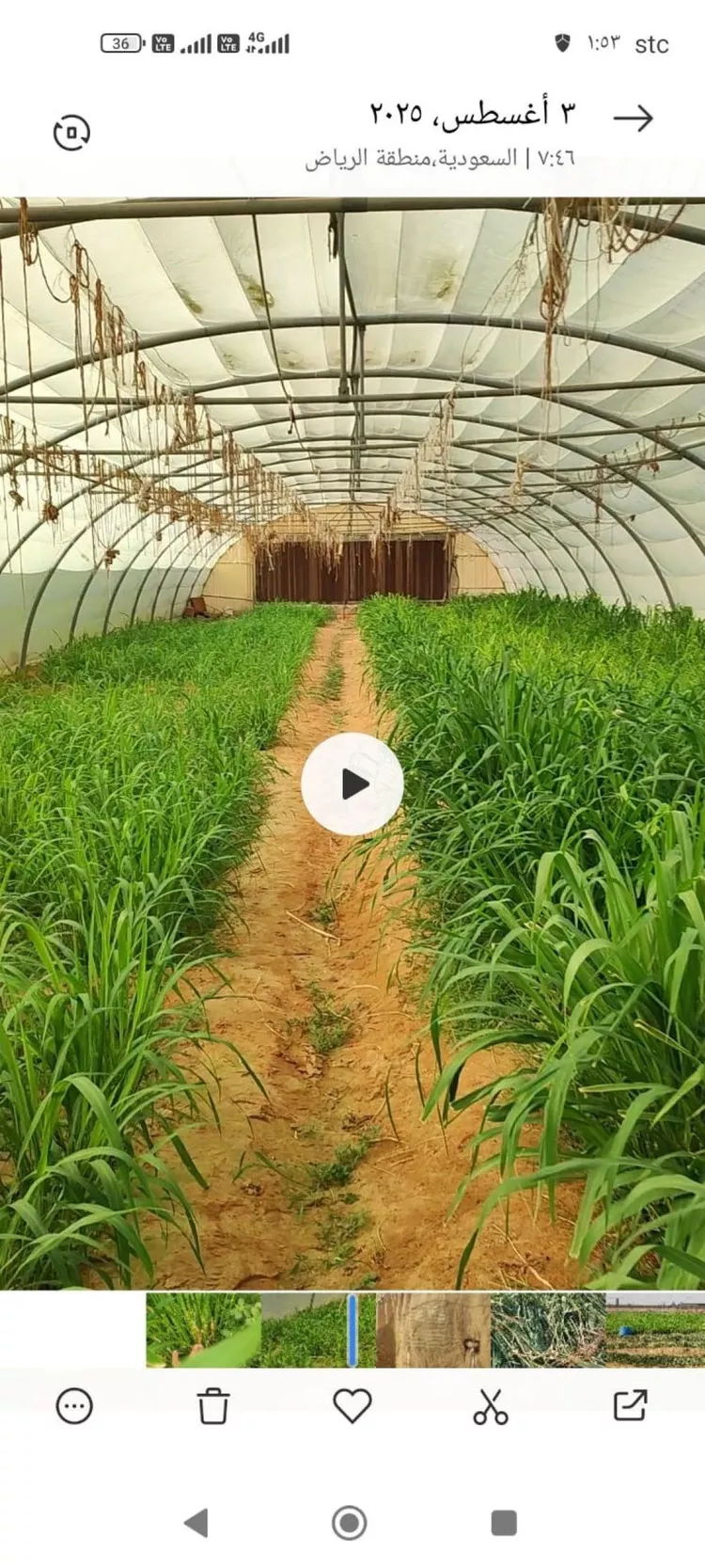
Task: Select the open field thumbnail
Action: click(x=655, y=1329)
